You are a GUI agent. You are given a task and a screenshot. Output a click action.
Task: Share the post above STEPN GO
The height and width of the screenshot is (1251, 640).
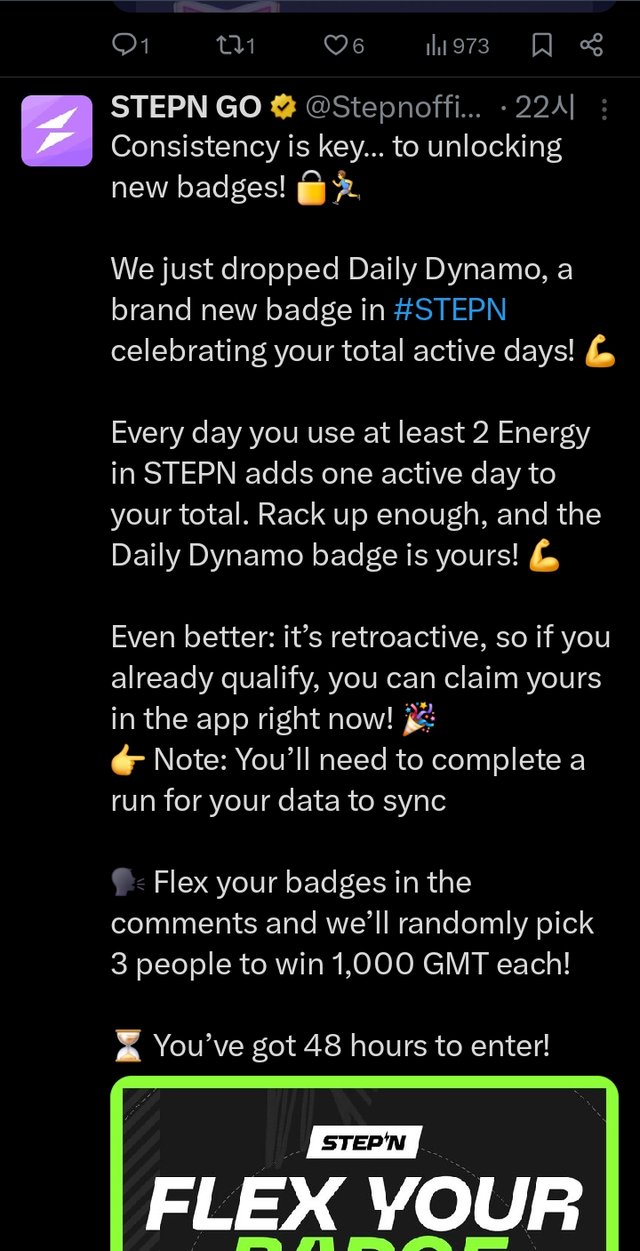coord(592,45)
